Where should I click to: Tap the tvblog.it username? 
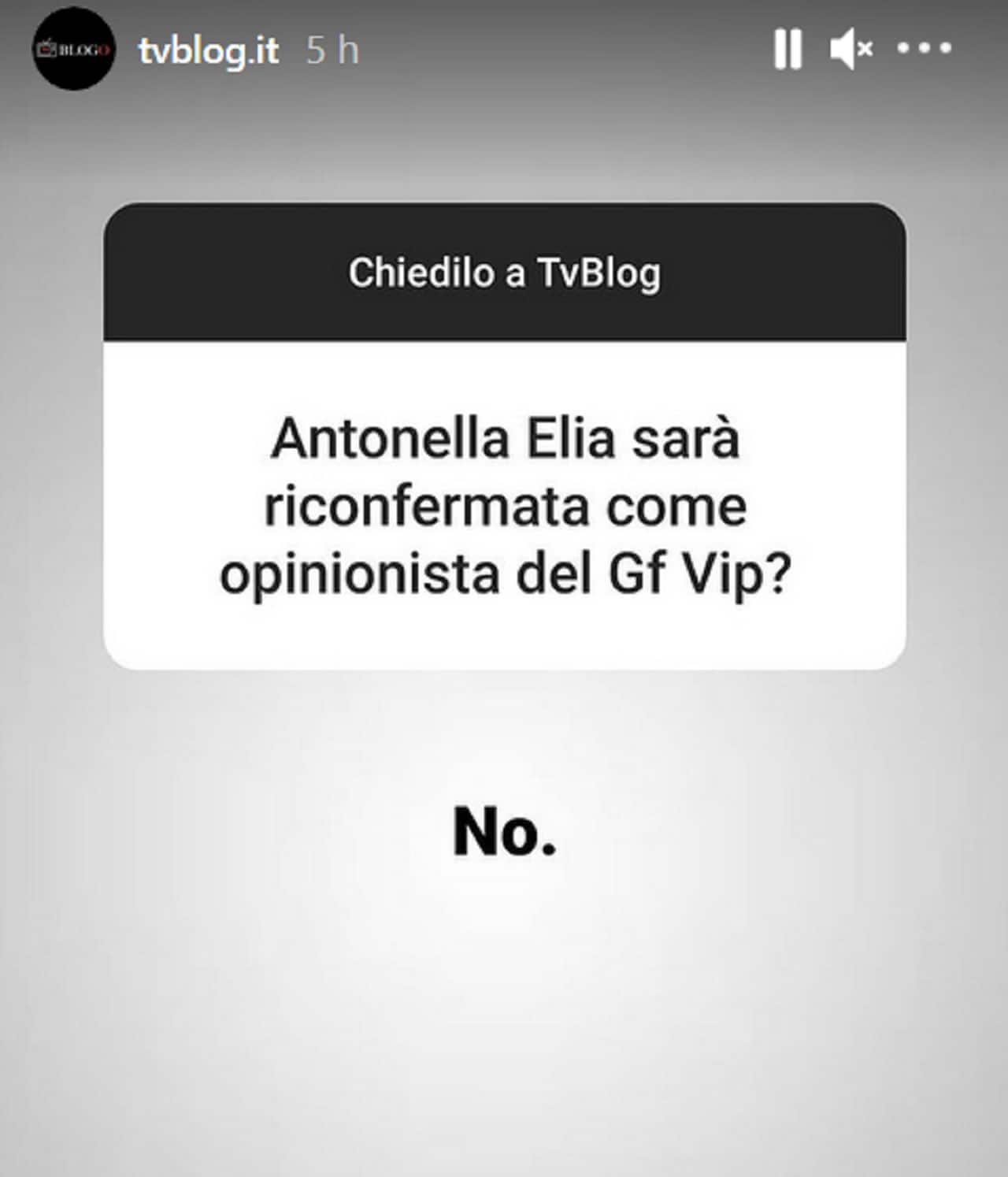point(209,51)
